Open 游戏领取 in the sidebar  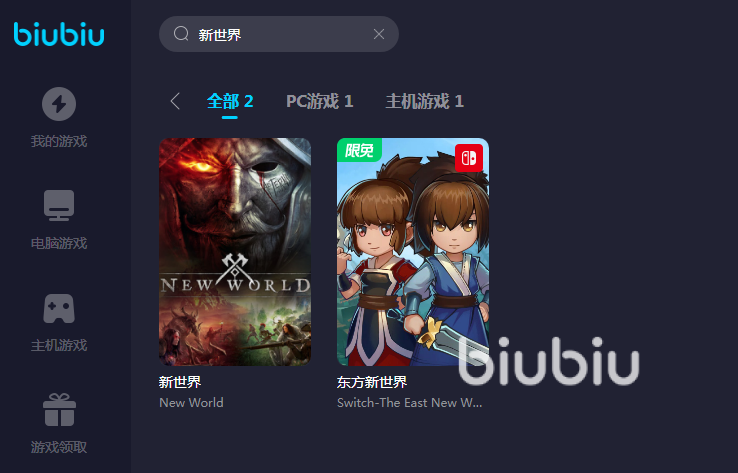(x=59, y=423)
